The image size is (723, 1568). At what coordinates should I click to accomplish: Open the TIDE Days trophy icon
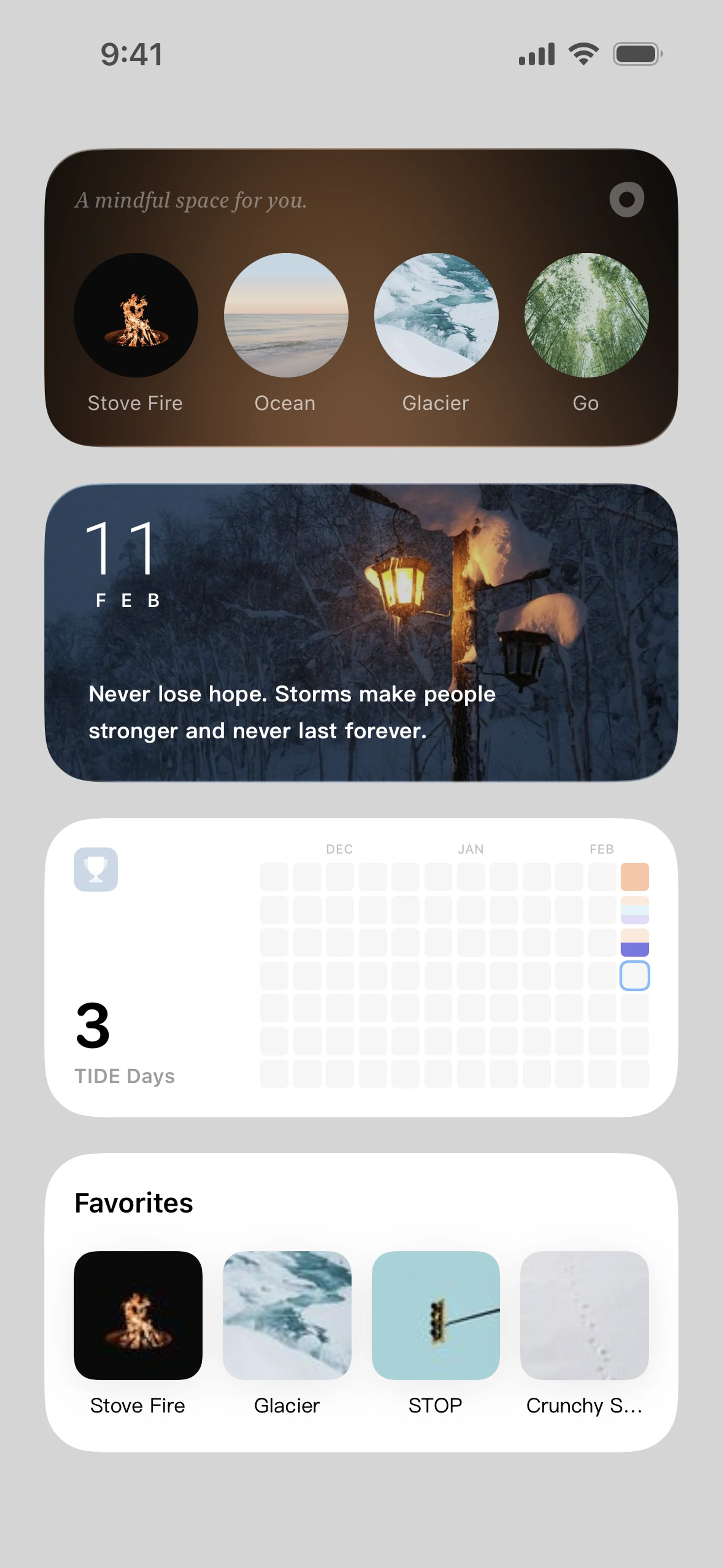click(x=96, y=870)
